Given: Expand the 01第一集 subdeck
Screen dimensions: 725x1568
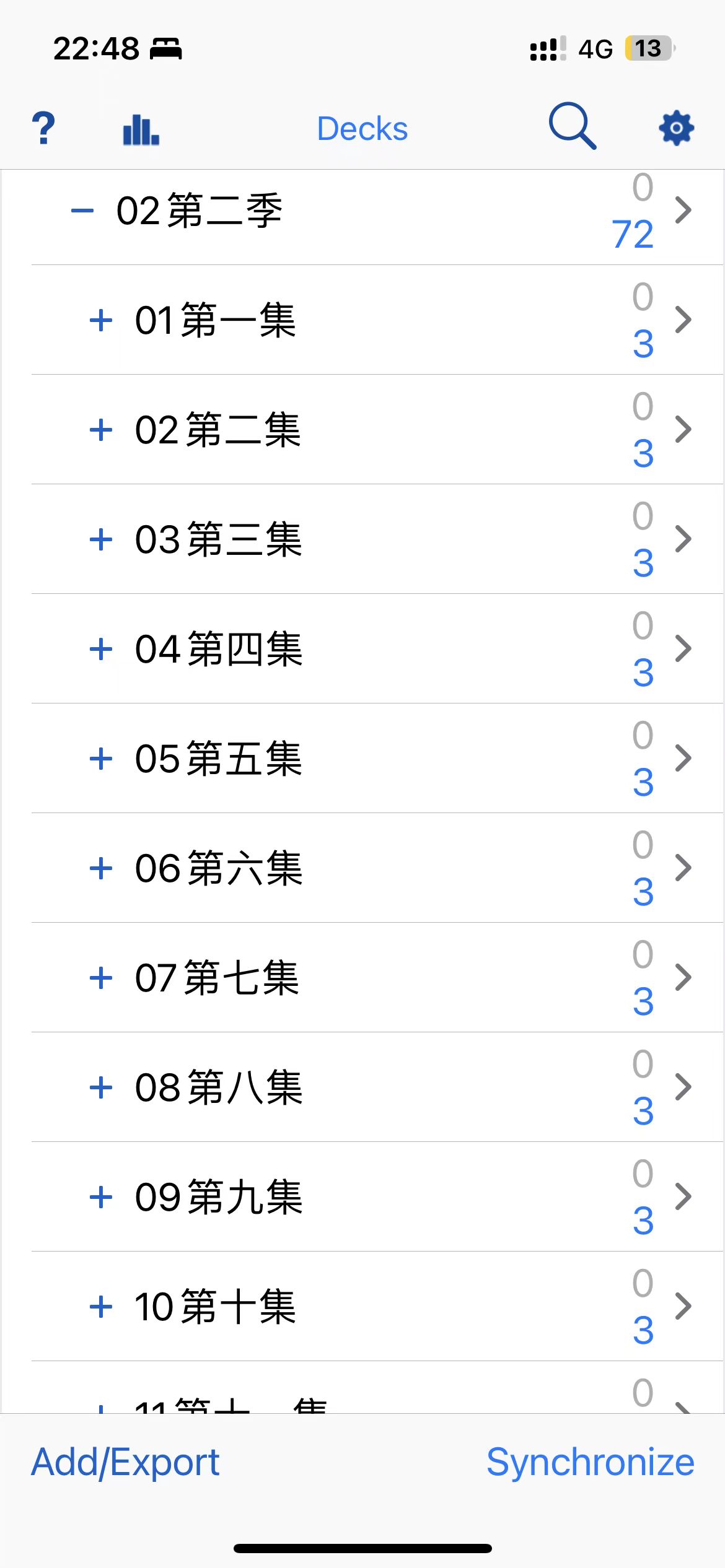Looking at the screenshot, I should [x=101, y=321].
